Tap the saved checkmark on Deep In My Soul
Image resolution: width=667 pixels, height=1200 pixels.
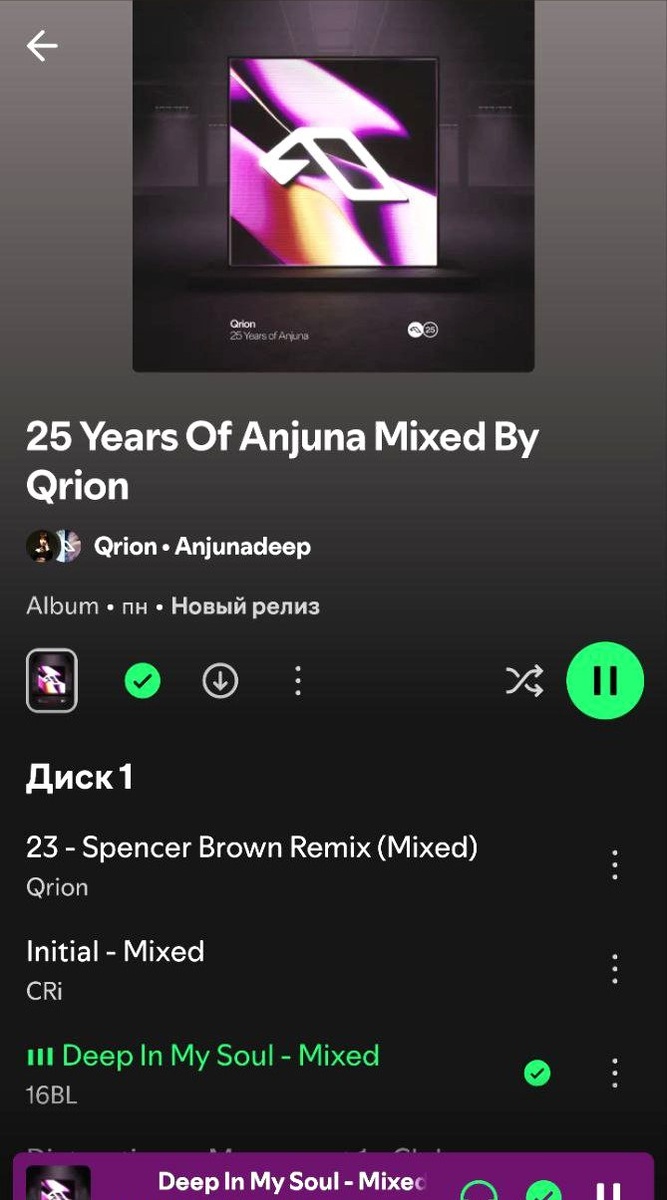537,1073
